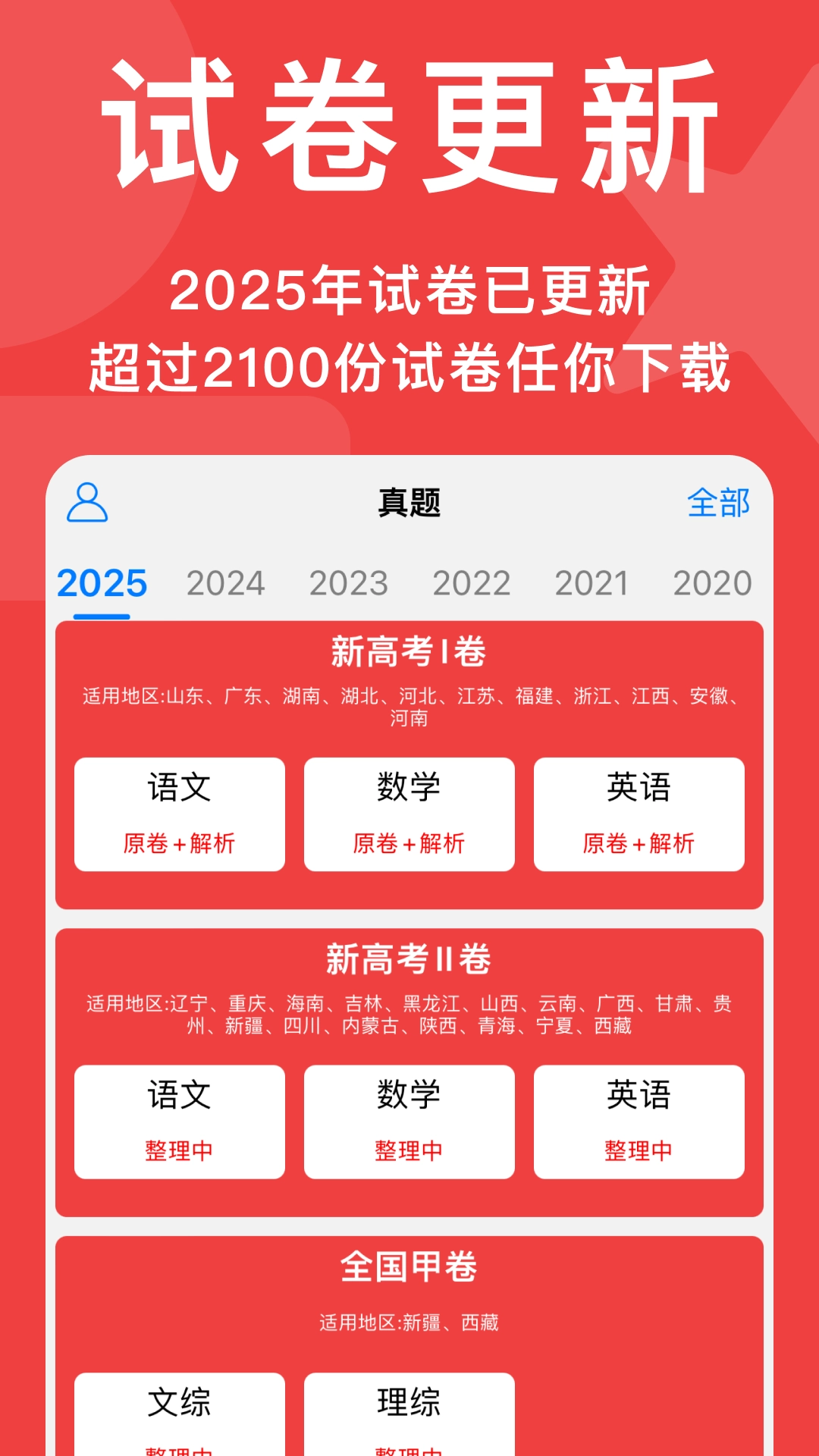This screenshot has height=1456, width=819.
Task: Switch to the 2023 year tab
Action: 347,582
